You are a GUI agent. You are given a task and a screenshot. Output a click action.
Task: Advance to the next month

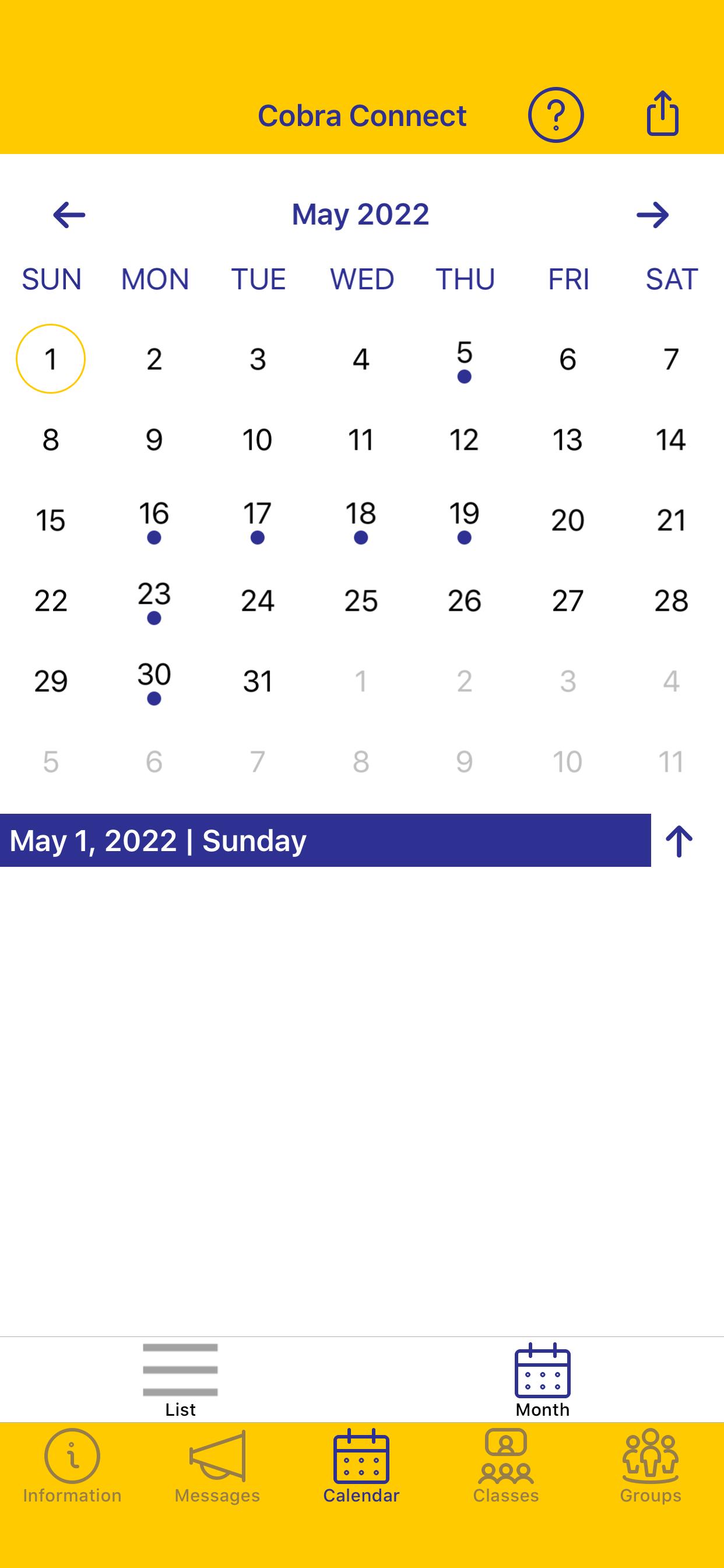coord(653,215)
